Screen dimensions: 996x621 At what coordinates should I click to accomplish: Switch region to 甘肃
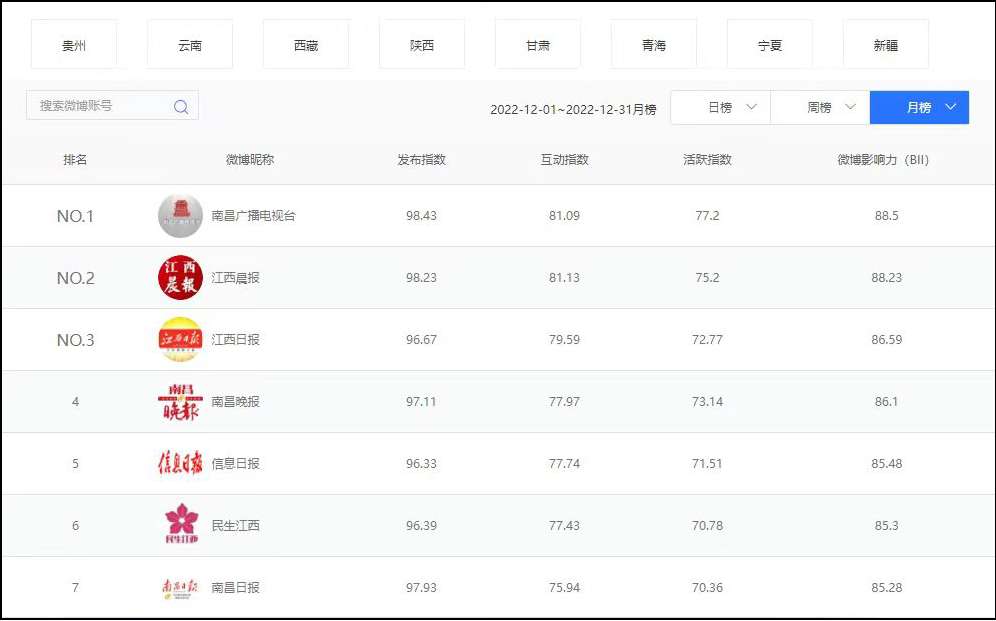pyautogui.click(x=538, y=45)
